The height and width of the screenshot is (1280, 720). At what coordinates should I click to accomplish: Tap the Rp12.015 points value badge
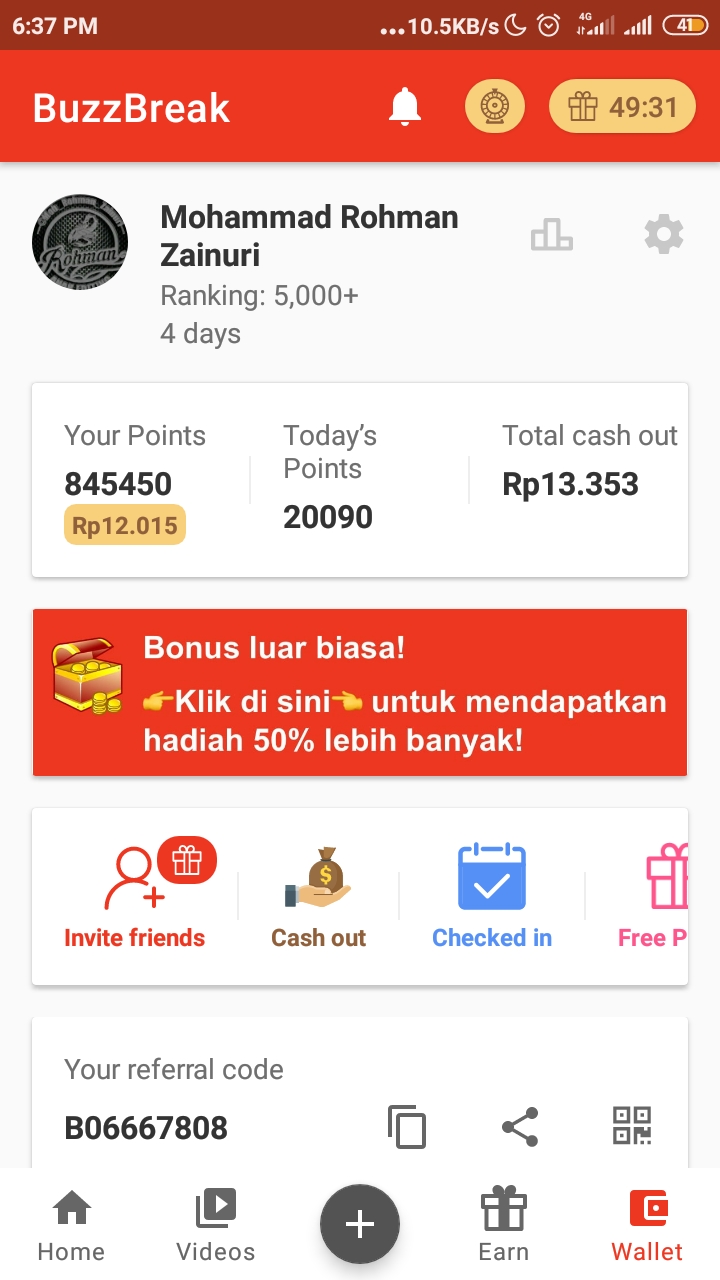coord(125,526)
